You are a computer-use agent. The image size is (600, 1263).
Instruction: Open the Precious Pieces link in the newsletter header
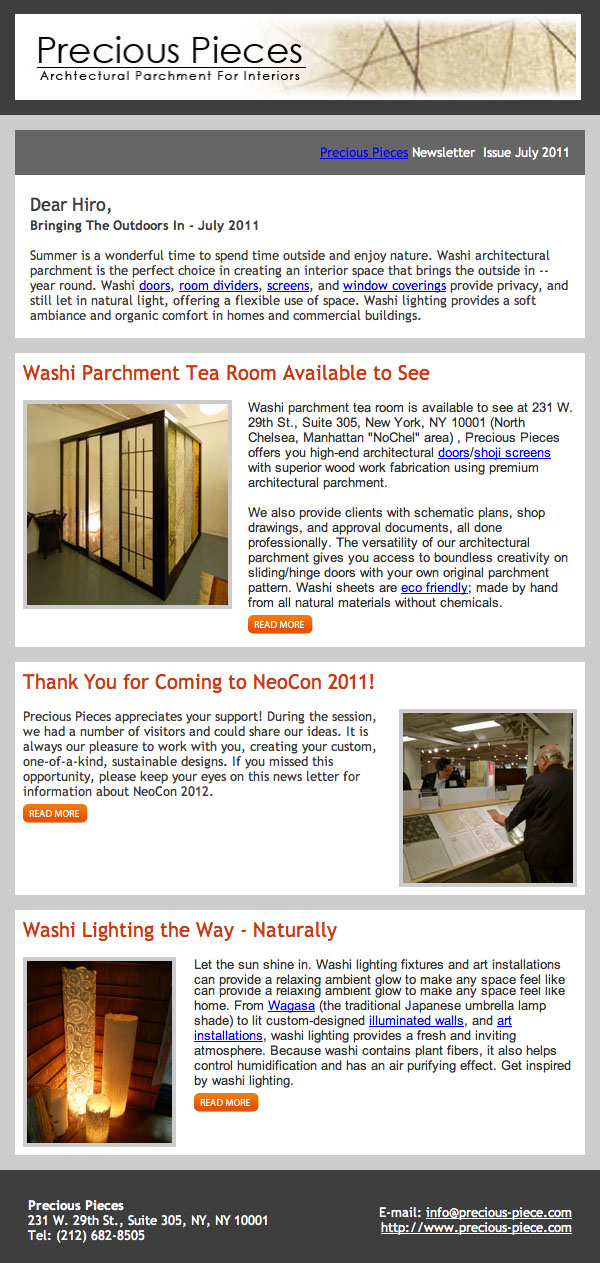point(363,153)
